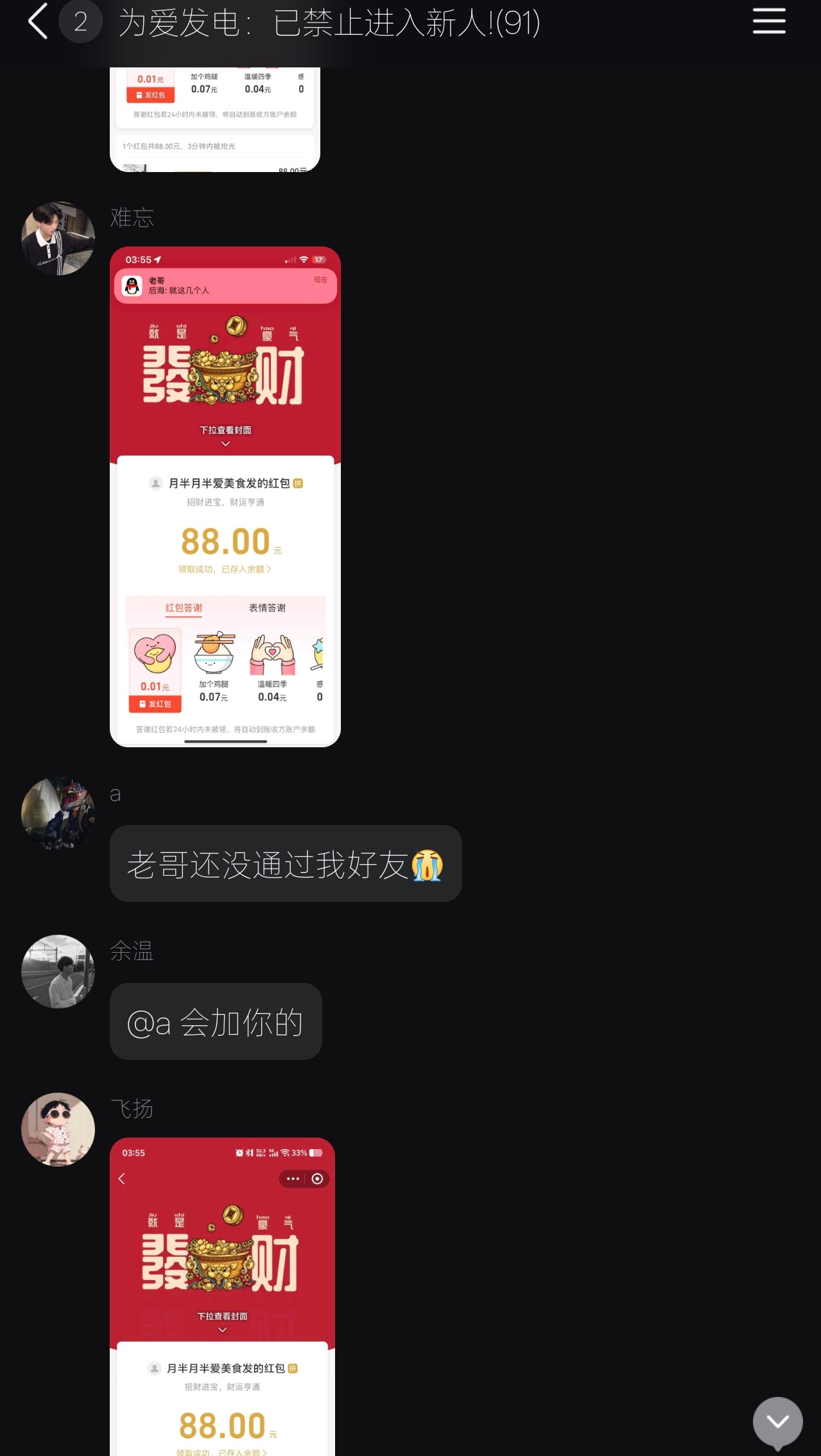Open the group menu icon
This screenshot has width=821, height=1456.
[x=768, y=22]
